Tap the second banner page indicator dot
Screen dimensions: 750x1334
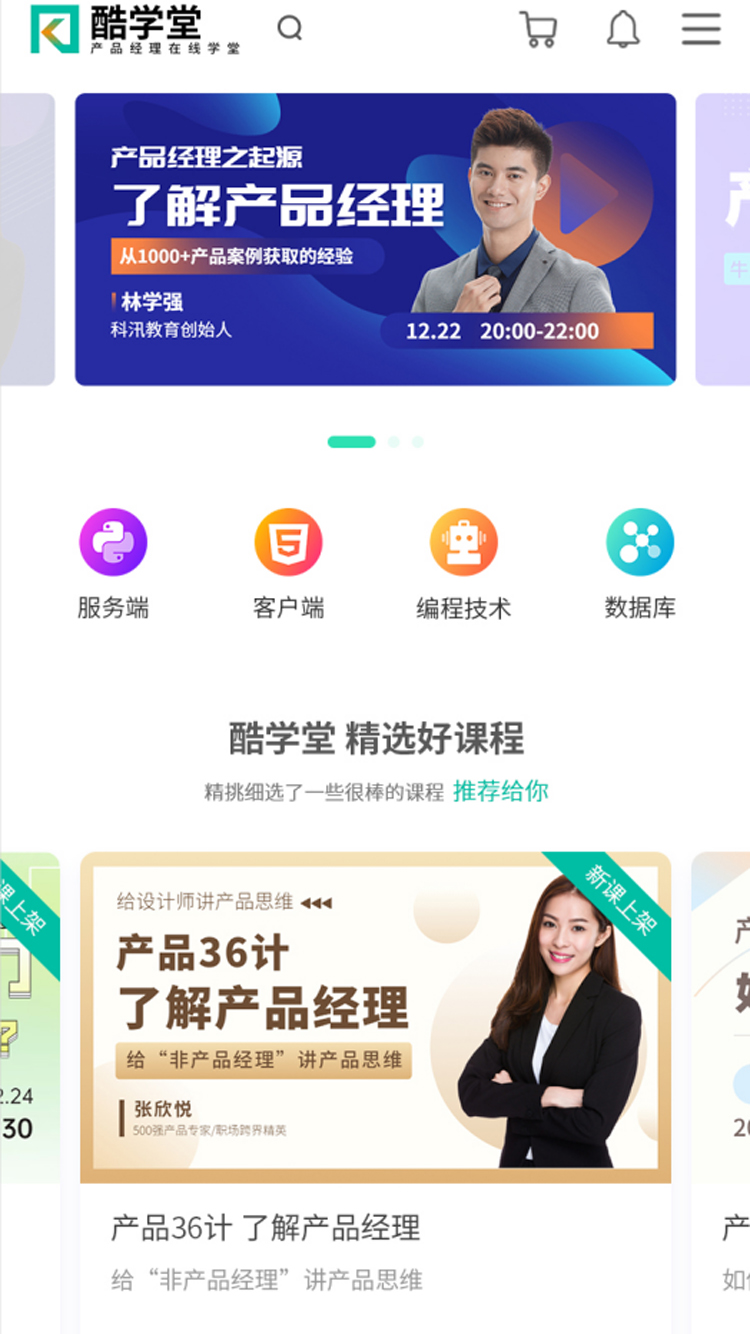point(394,441)
